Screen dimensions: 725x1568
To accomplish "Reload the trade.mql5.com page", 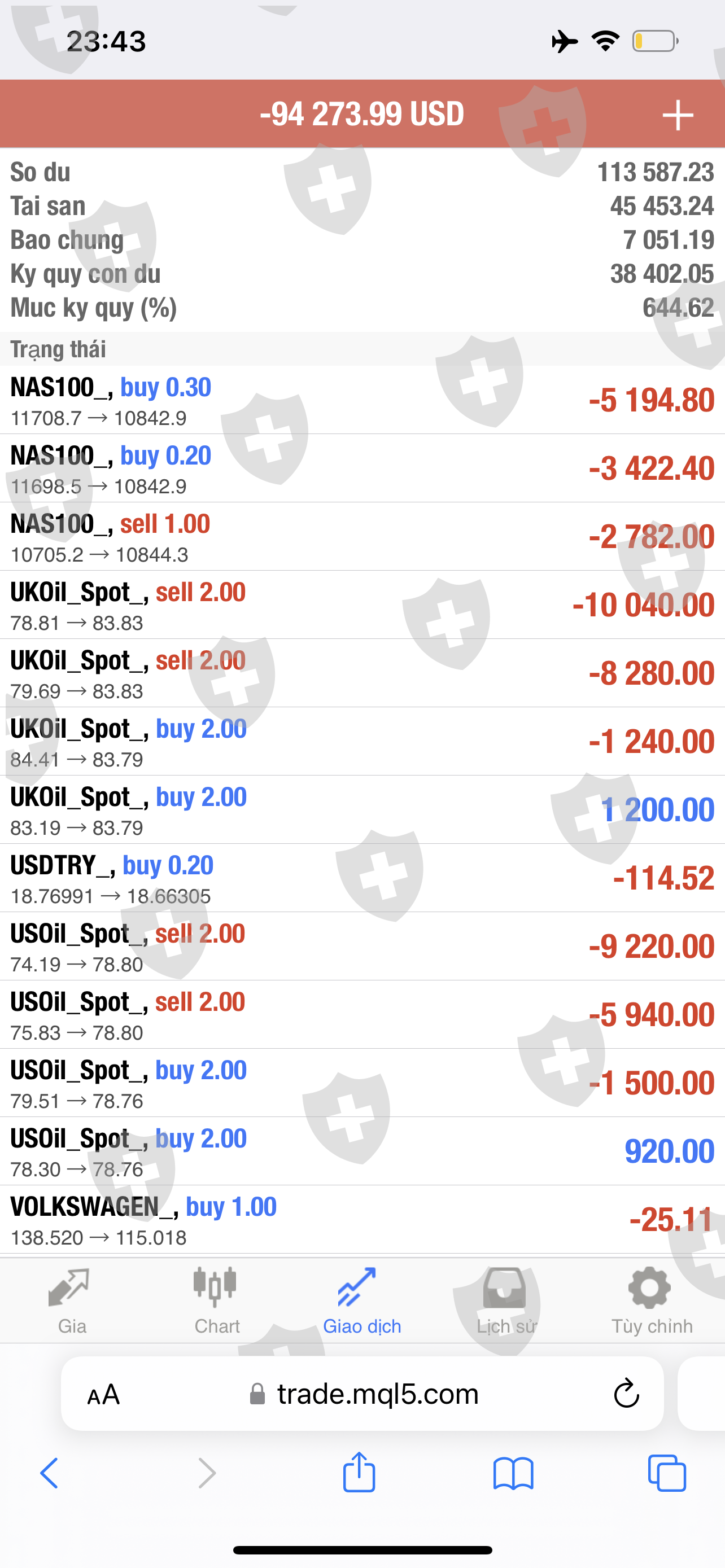I will pos(626,1394).
